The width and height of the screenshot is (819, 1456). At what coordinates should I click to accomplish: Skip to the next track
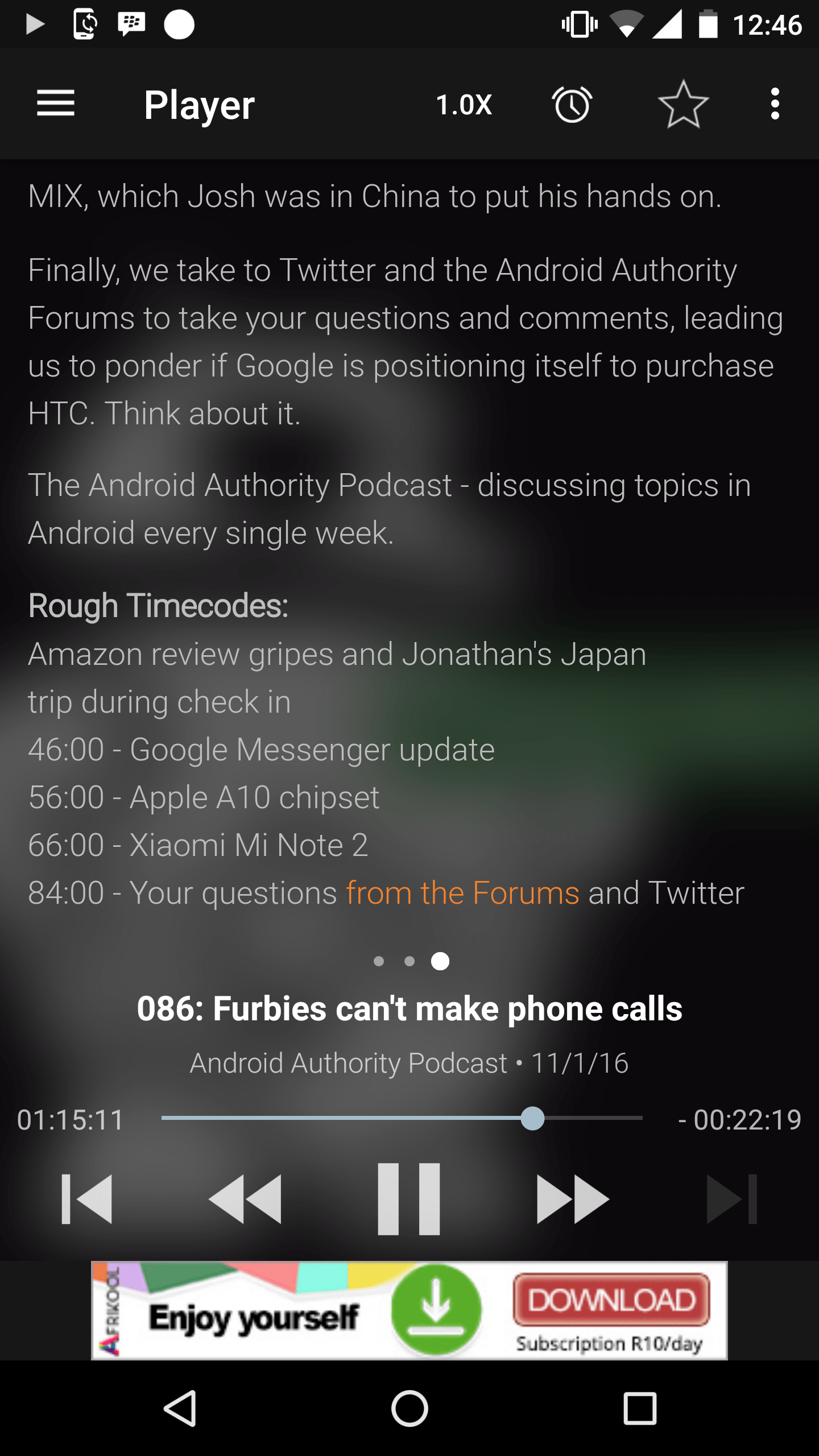pos(731,1199)
